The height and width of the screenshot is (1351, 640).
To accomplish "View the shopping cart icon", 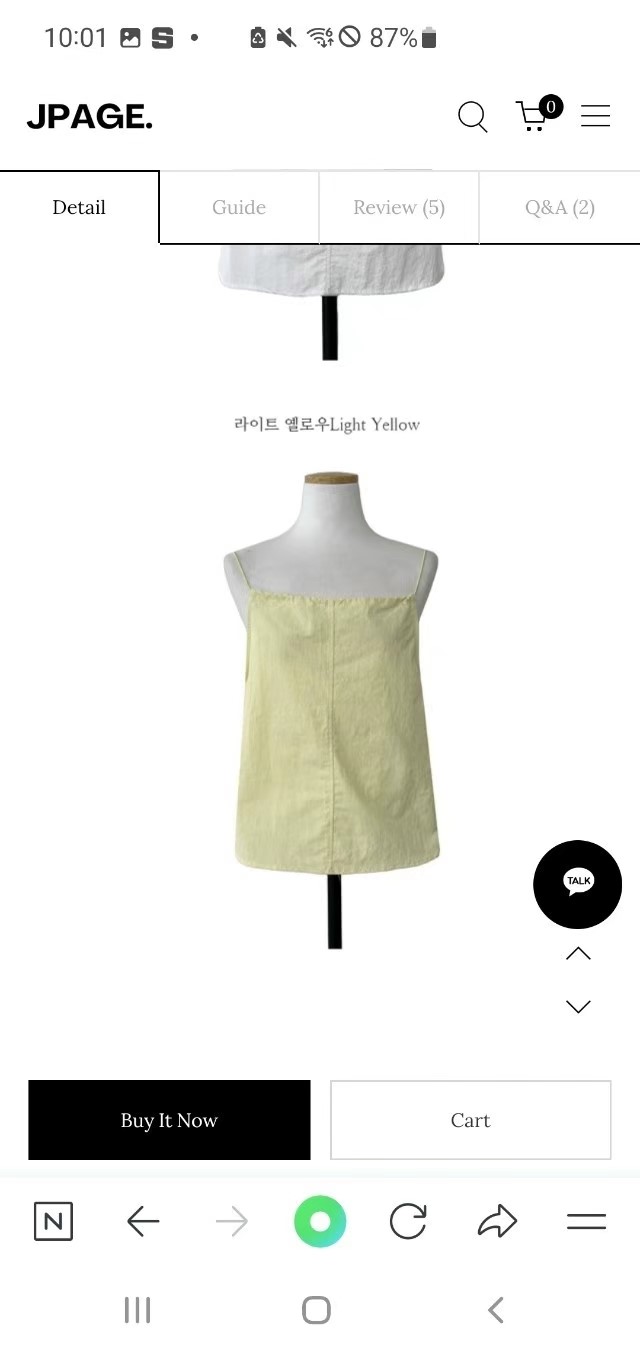I will click(x=534, y=116).
